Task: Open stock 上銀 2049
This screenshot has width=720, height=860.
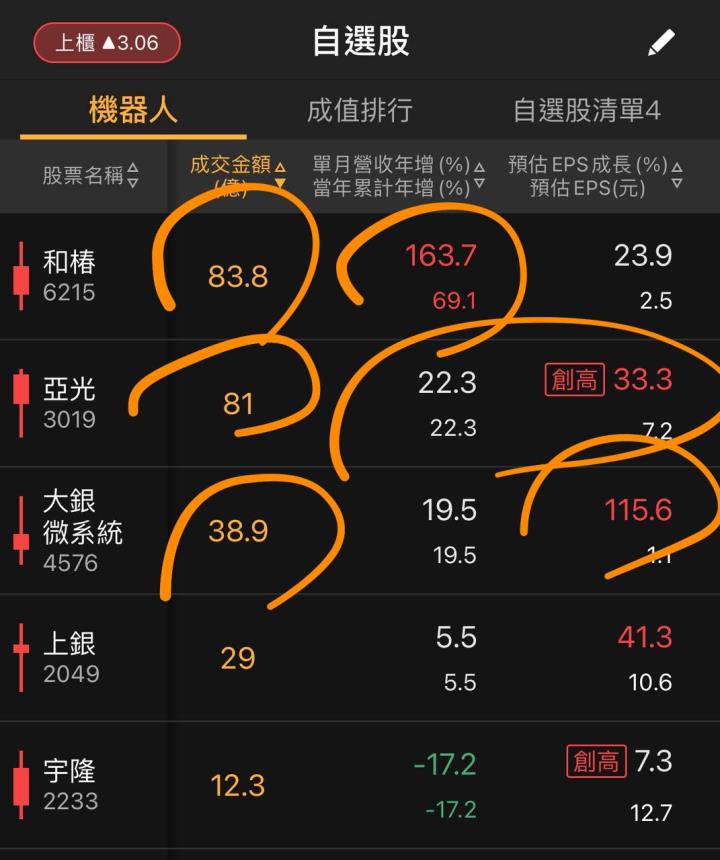Action: (70, 657)
